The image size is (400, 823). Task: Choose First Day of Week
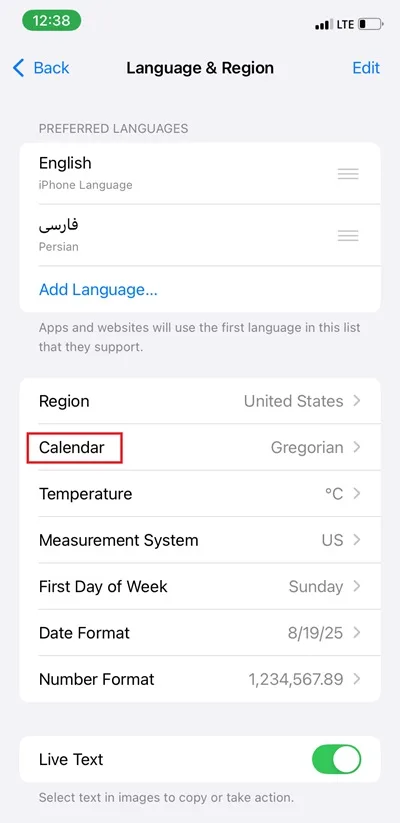200,586
